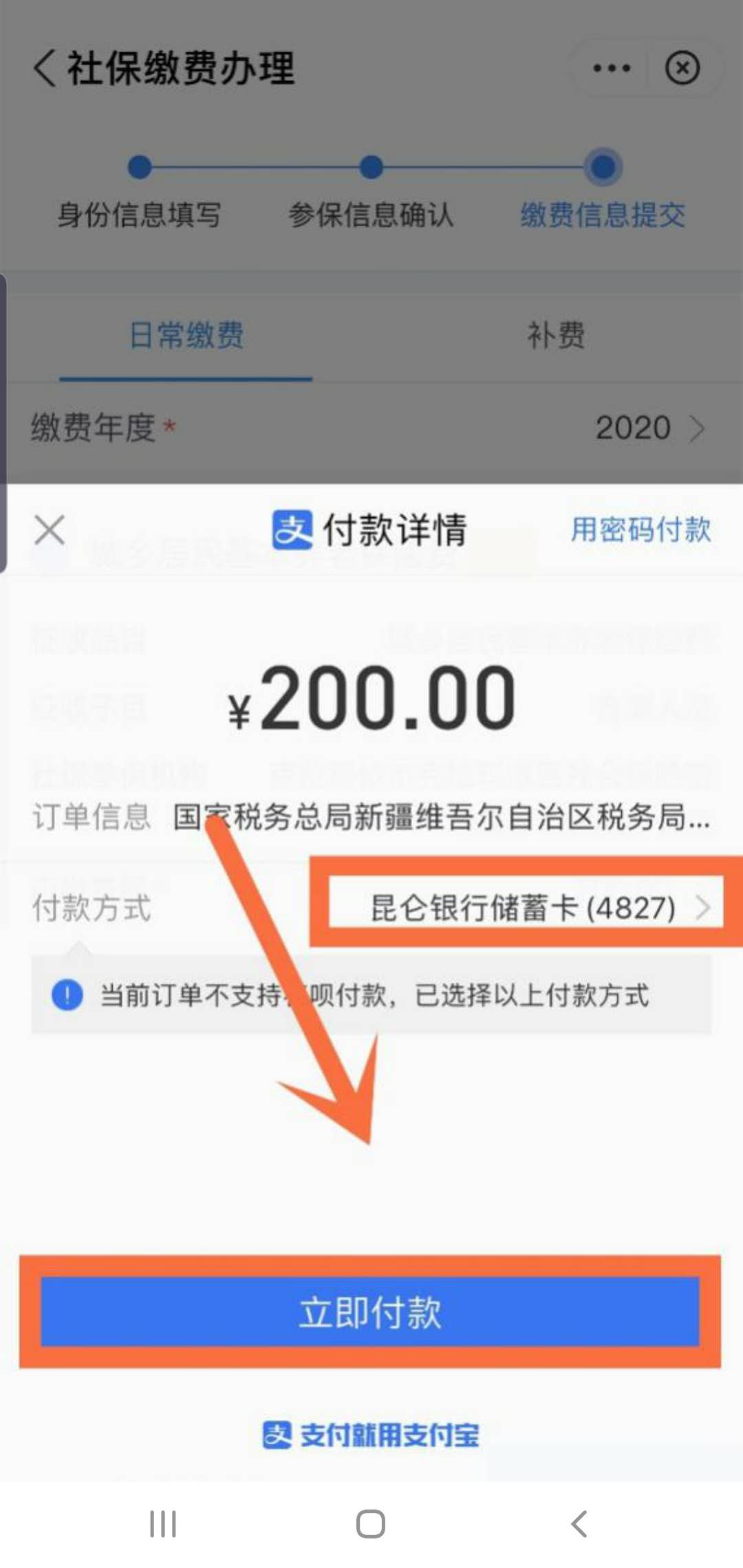The width and height of the screenshot is (743, 1568).
Task: Choose 用密码付款 password payment
Action: (x=640, y=530)
